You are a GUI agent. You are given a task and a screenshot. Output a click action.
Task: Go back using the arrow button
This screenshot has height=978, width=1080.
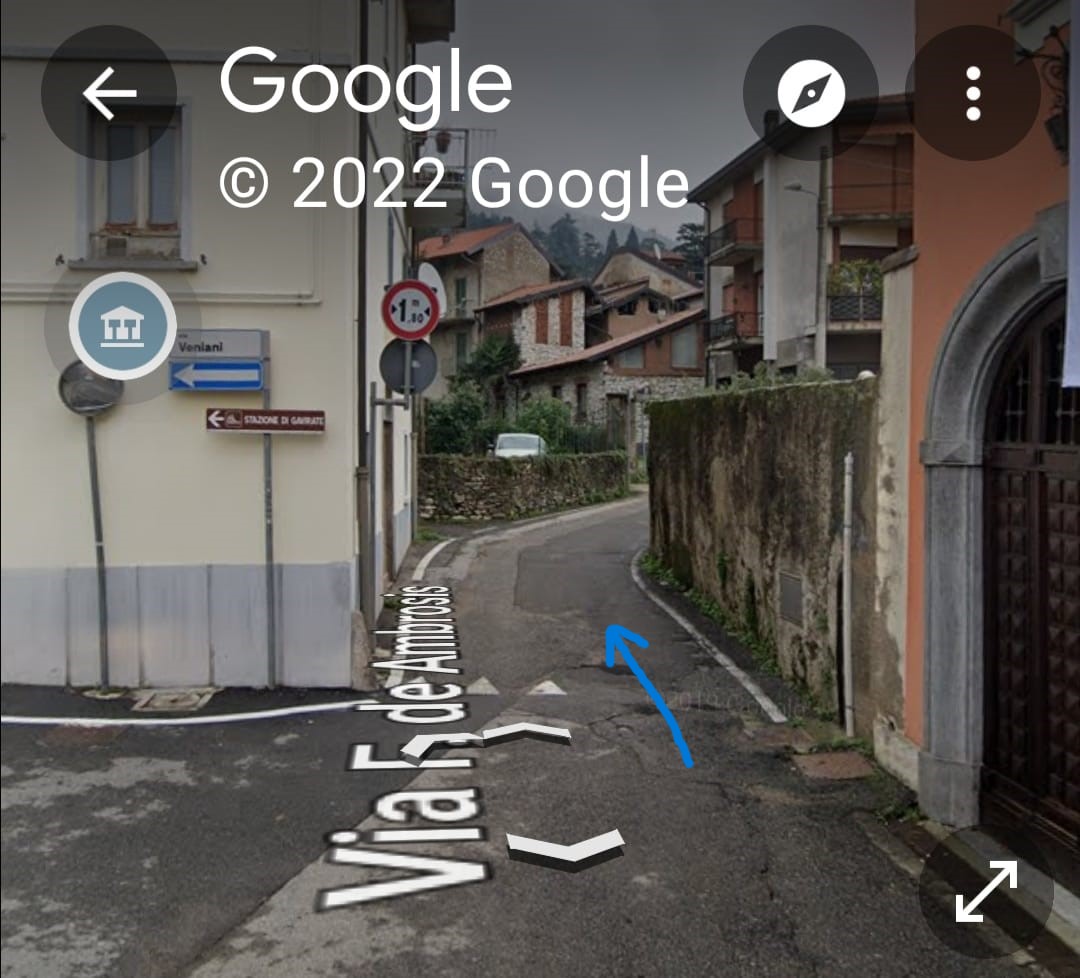coord(109,93)
